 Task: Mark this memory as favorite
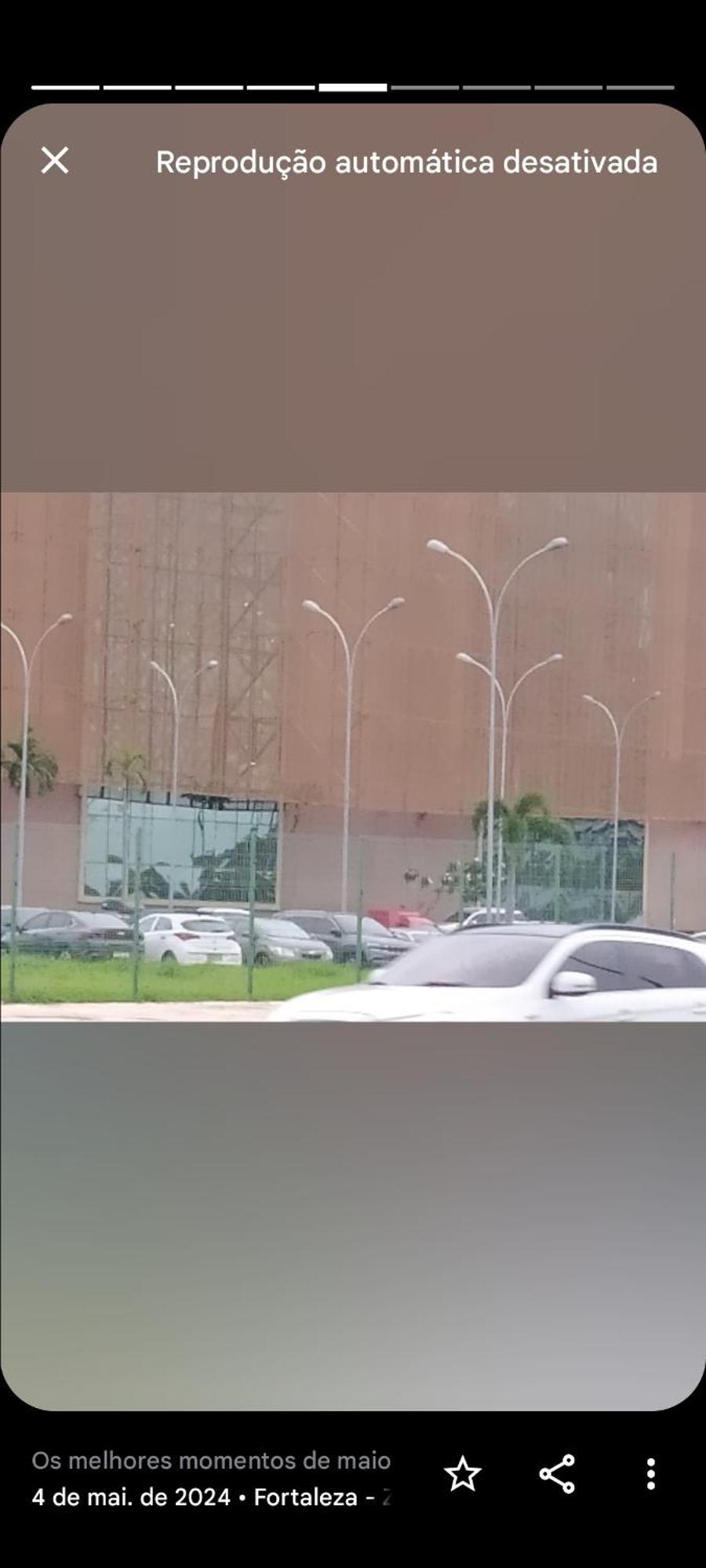pyautogui.click(x=462, y=1475)
